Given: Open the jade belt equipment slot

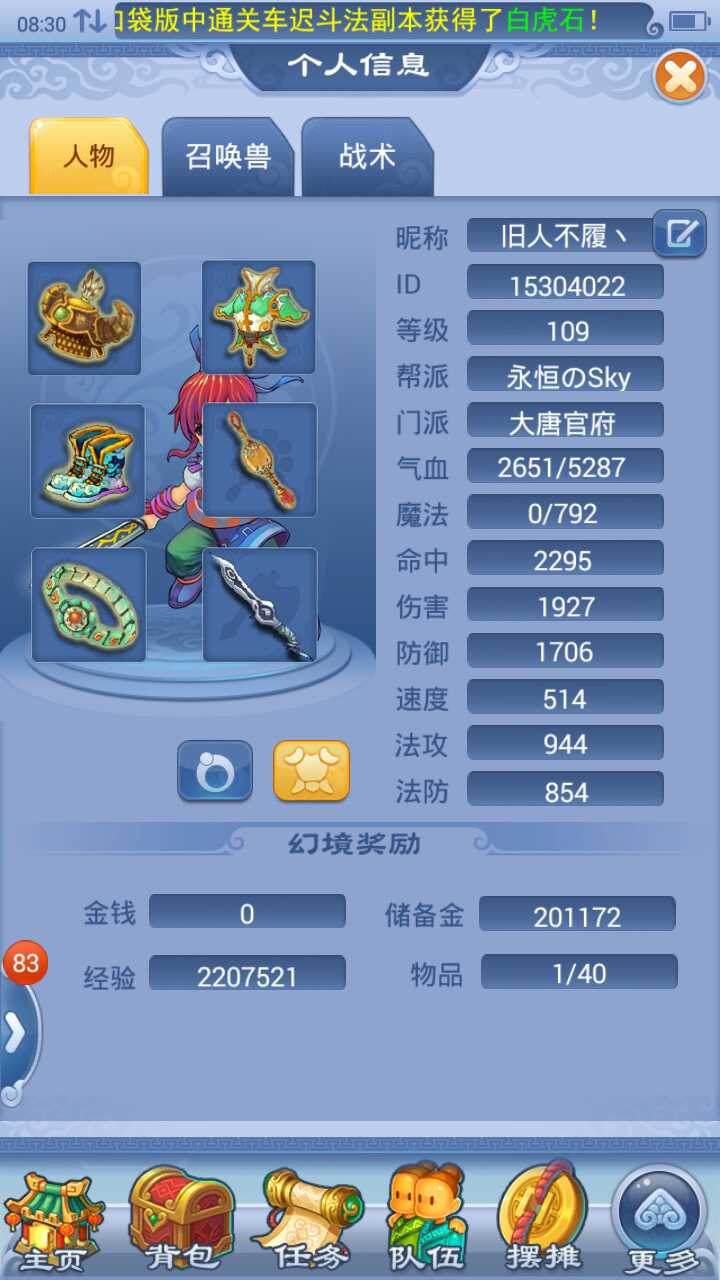Looking at the screenshot, I should coord(88,604).
